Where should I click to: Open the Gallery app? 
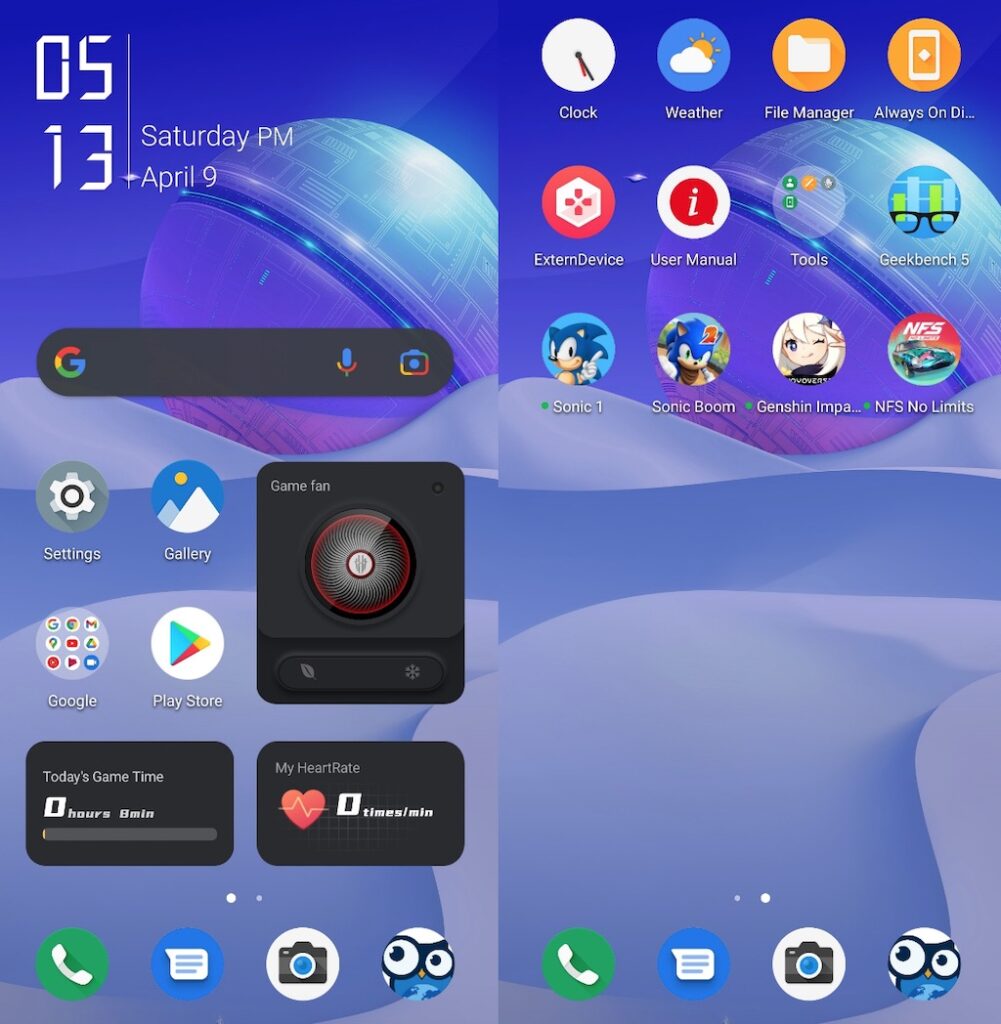coord(187,497)
